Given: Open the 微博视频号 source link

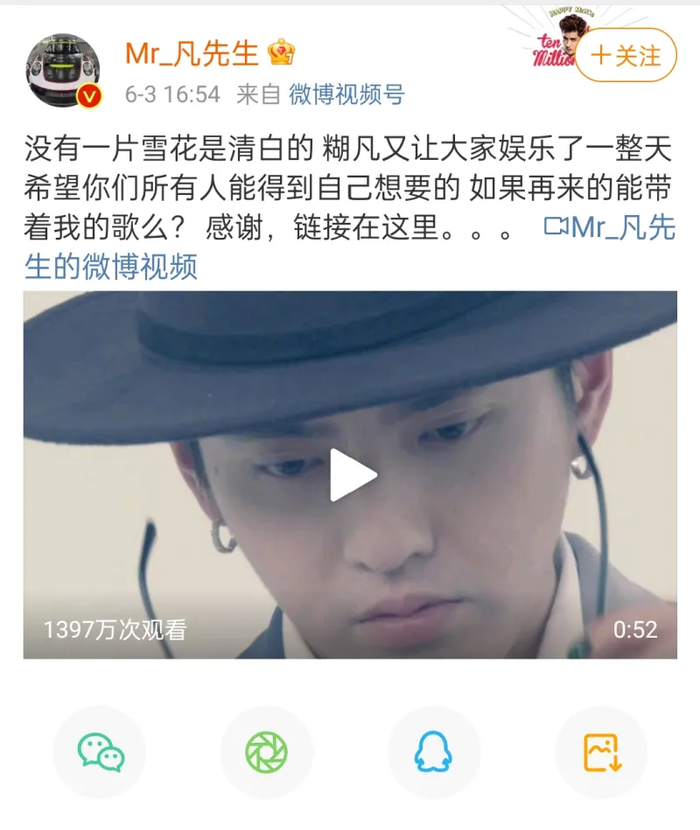Looking at the screenshot, I should tap(346, 94).
